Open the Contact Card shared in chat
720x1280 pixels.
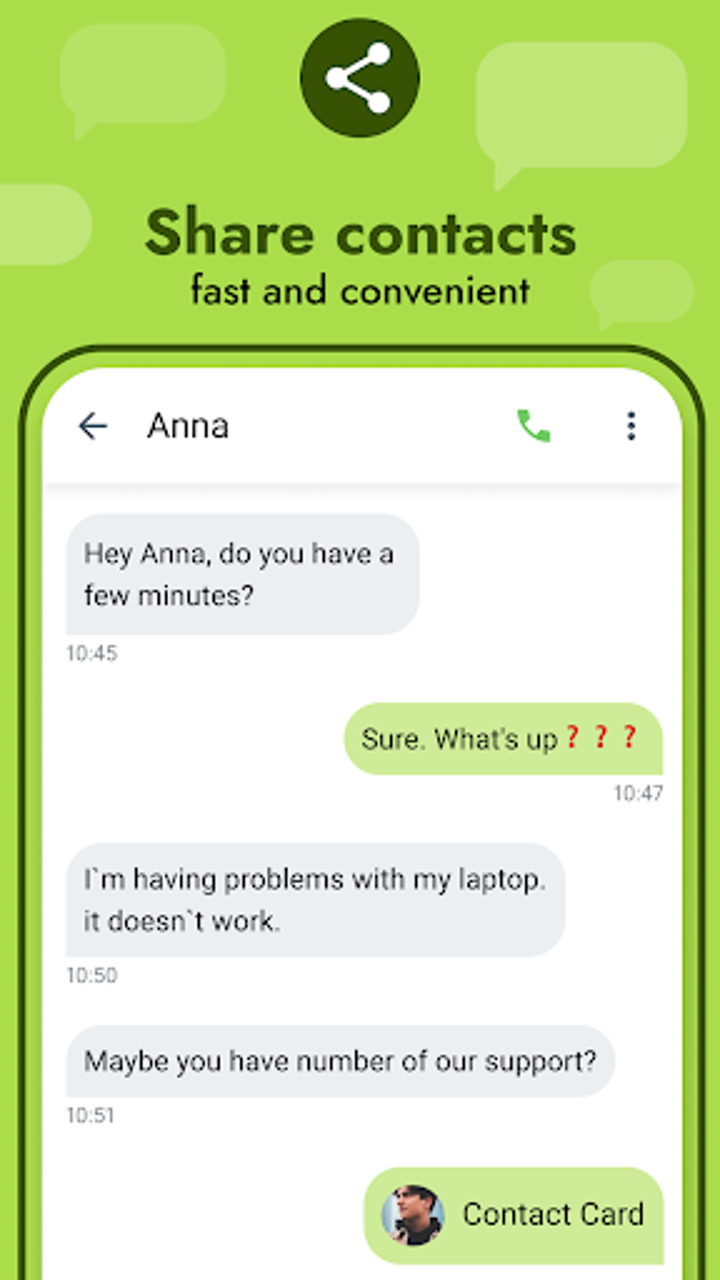552,1215
